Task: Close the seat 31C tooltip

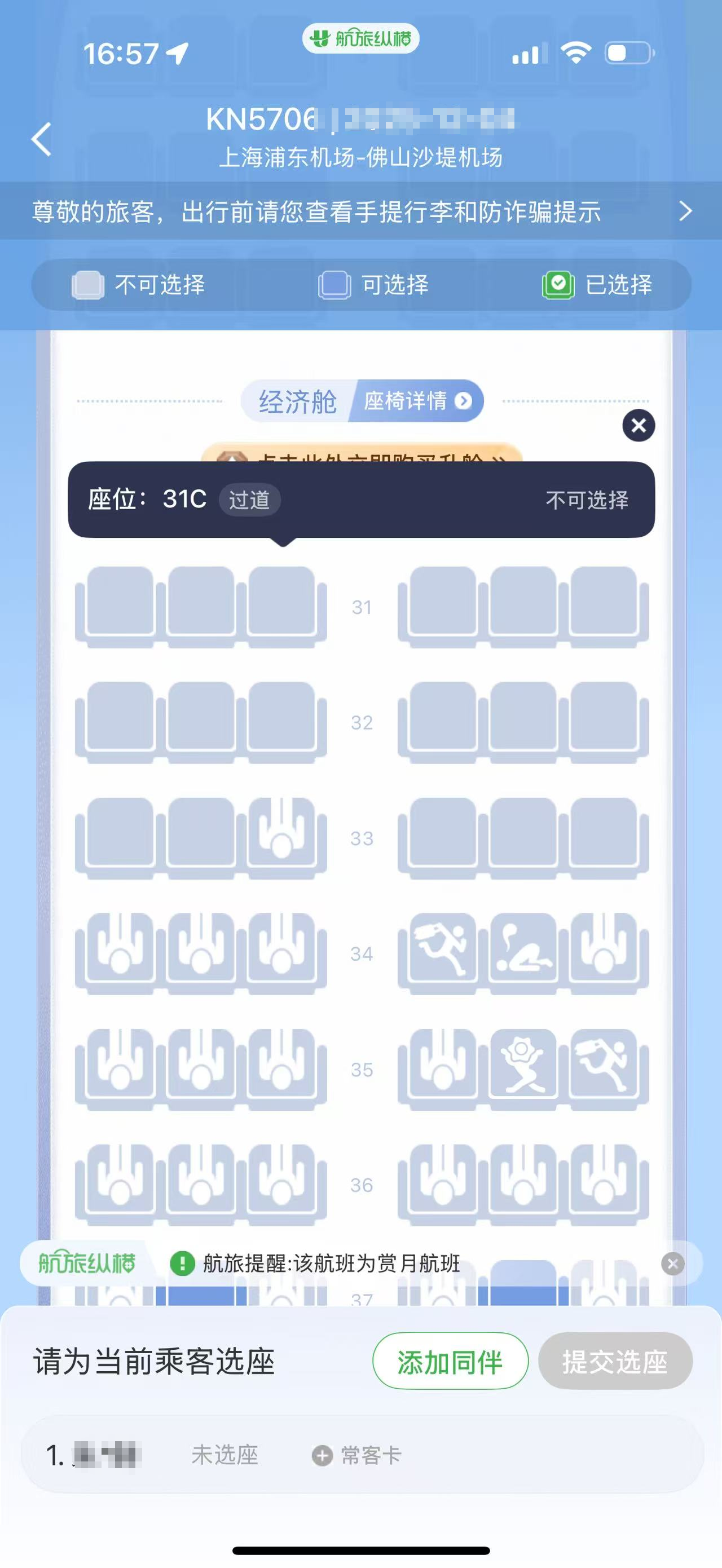Action: coord(638,426)
